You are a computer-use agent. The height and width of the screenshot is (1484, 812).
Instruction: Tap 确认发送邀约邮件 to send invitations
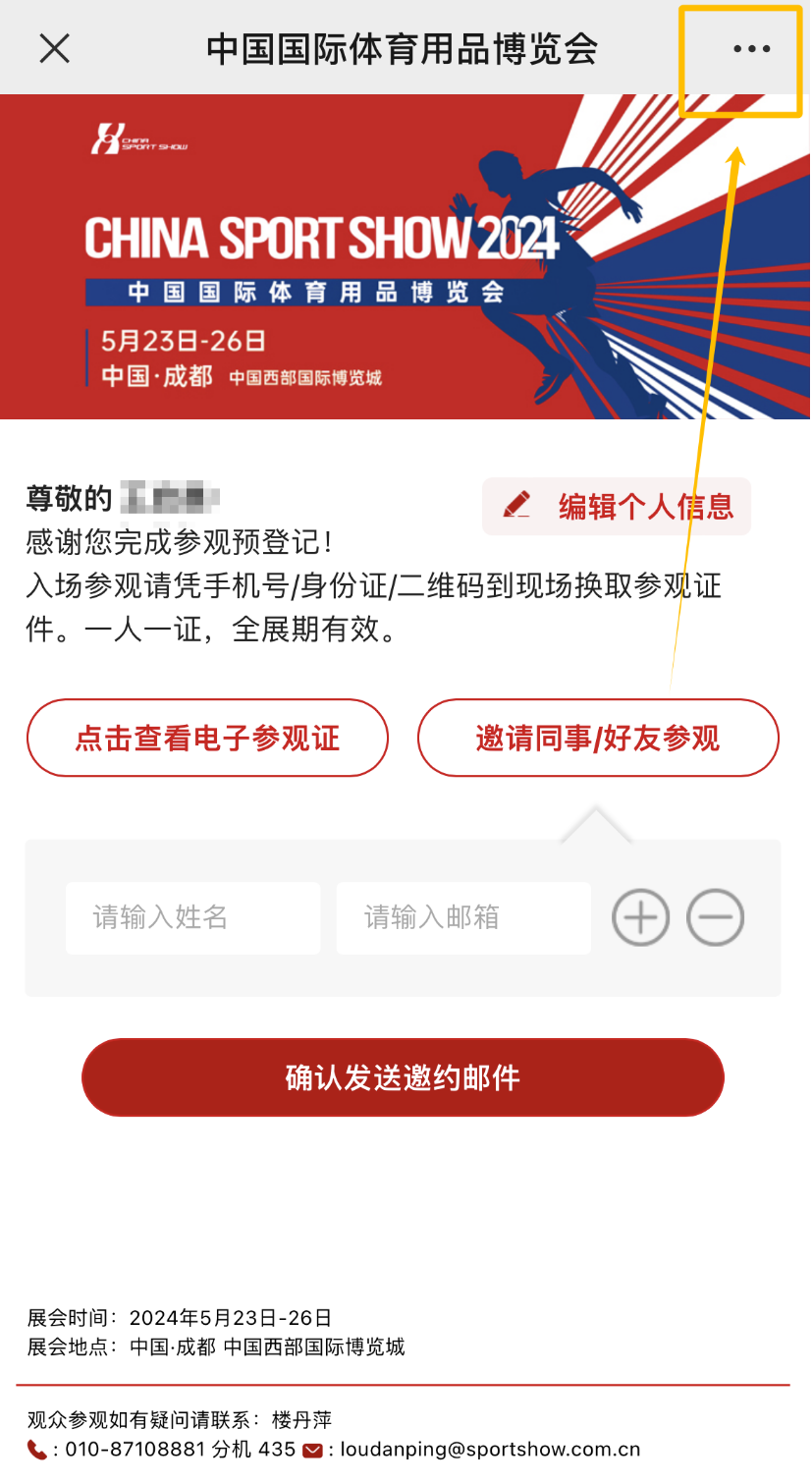point(403,1077)
